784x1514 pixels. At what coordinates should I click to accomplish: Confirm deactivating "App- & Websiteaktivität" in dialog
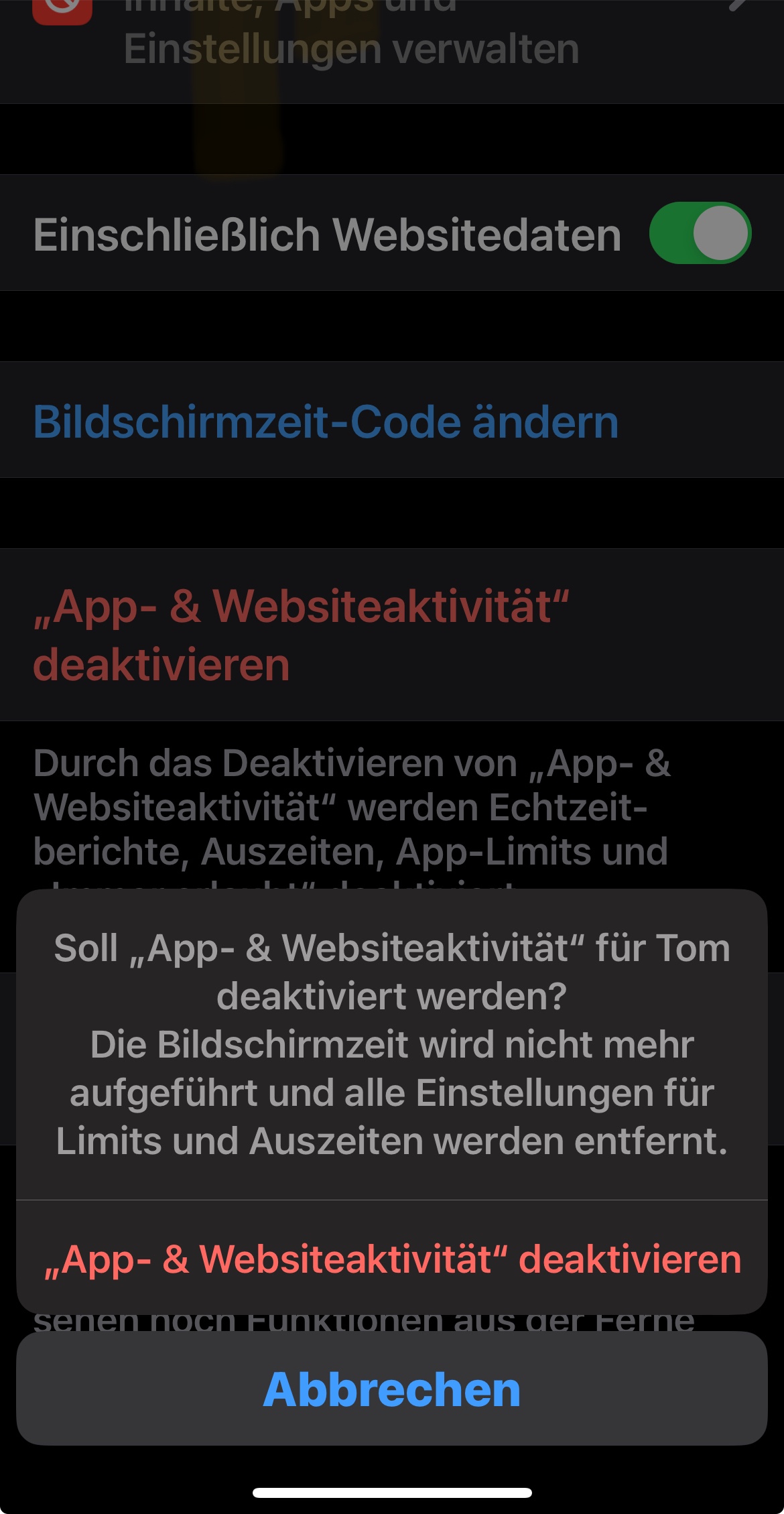[392, 1259]
